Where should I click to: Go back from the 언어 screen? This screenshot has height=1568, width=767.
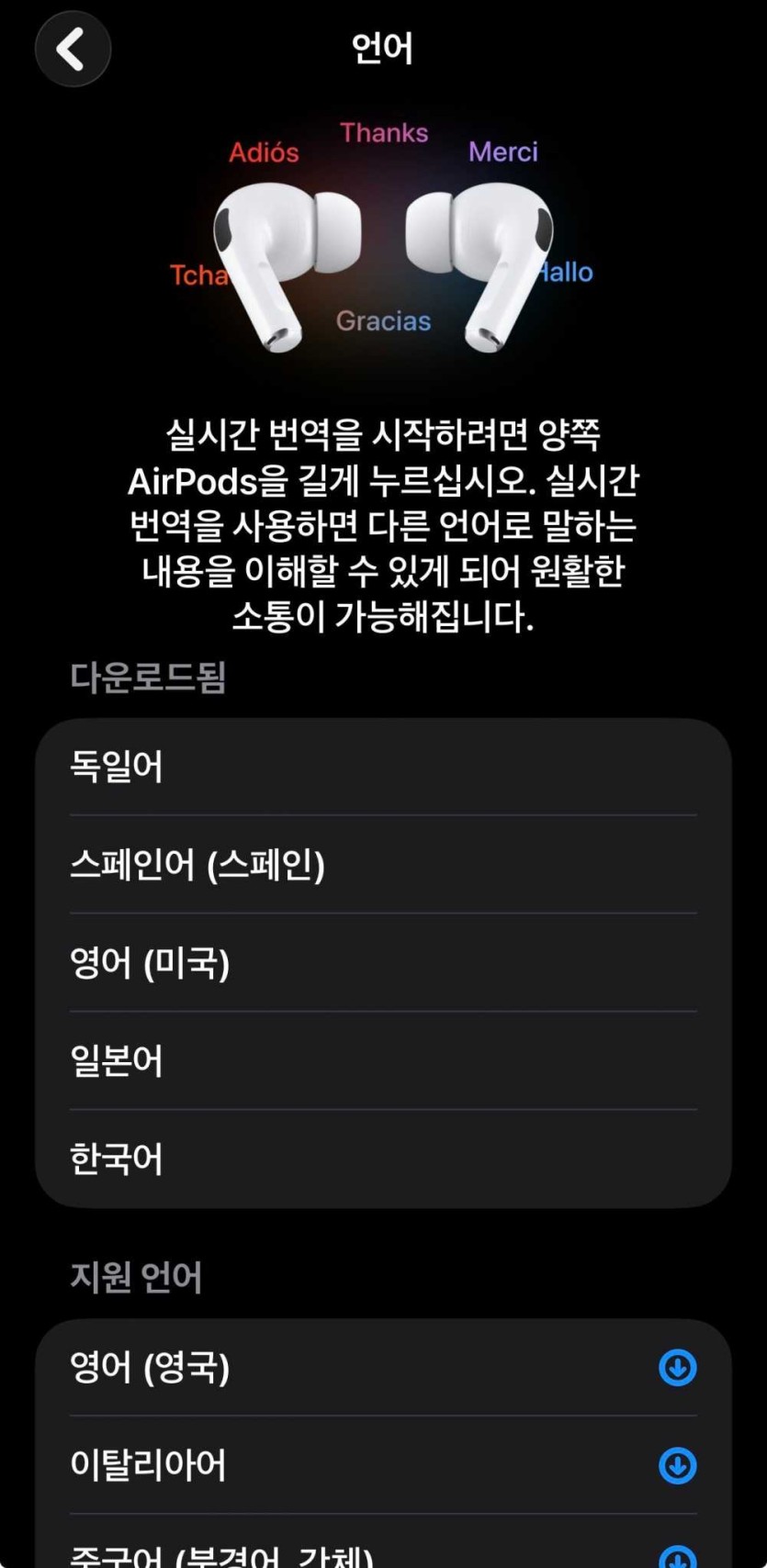click(73, 49)
